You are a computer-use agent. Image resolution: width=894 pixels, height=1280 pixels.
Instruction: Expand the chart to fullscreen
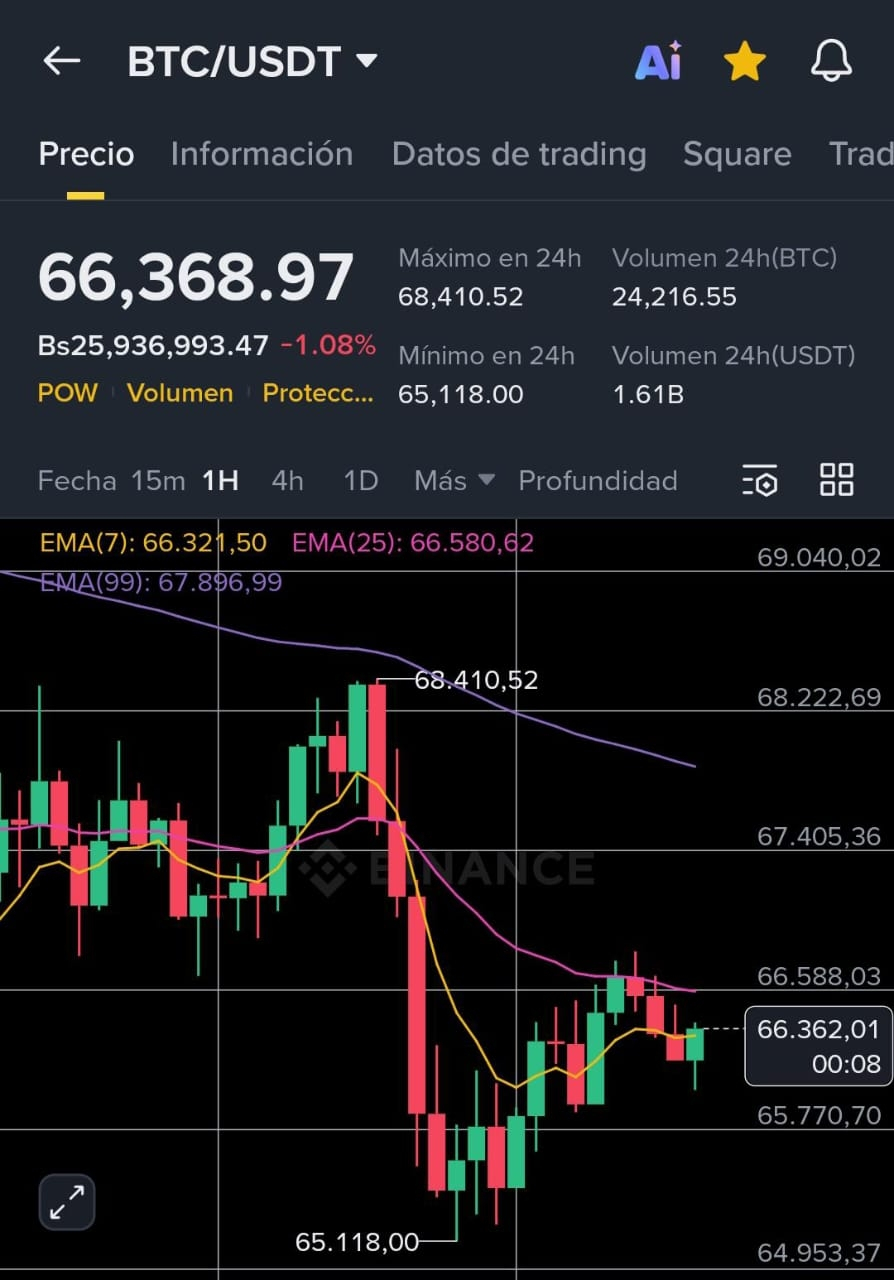click(67, 1201)
